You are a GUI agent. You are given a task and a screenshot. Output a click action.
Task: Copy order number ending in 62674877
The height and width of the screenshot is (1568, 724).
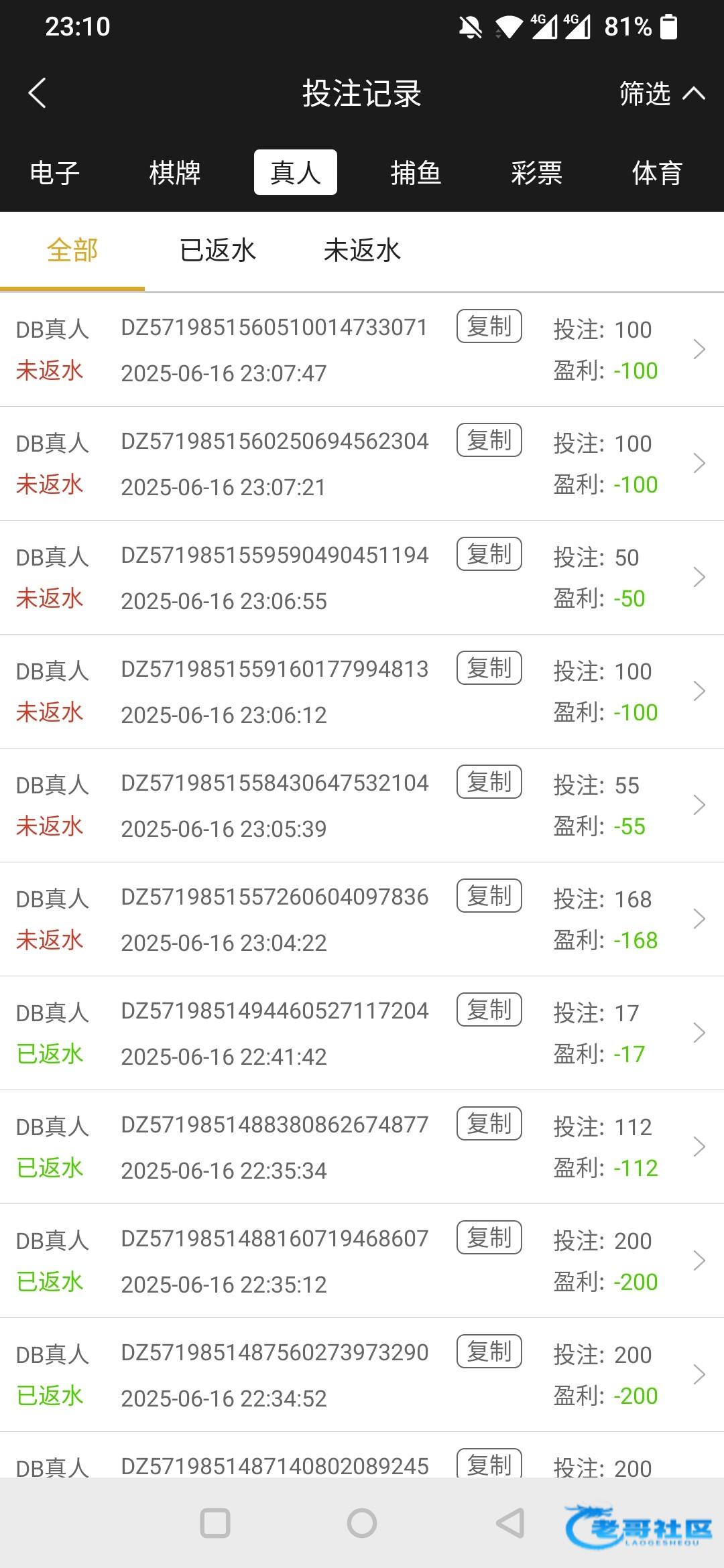[489, 1124]
